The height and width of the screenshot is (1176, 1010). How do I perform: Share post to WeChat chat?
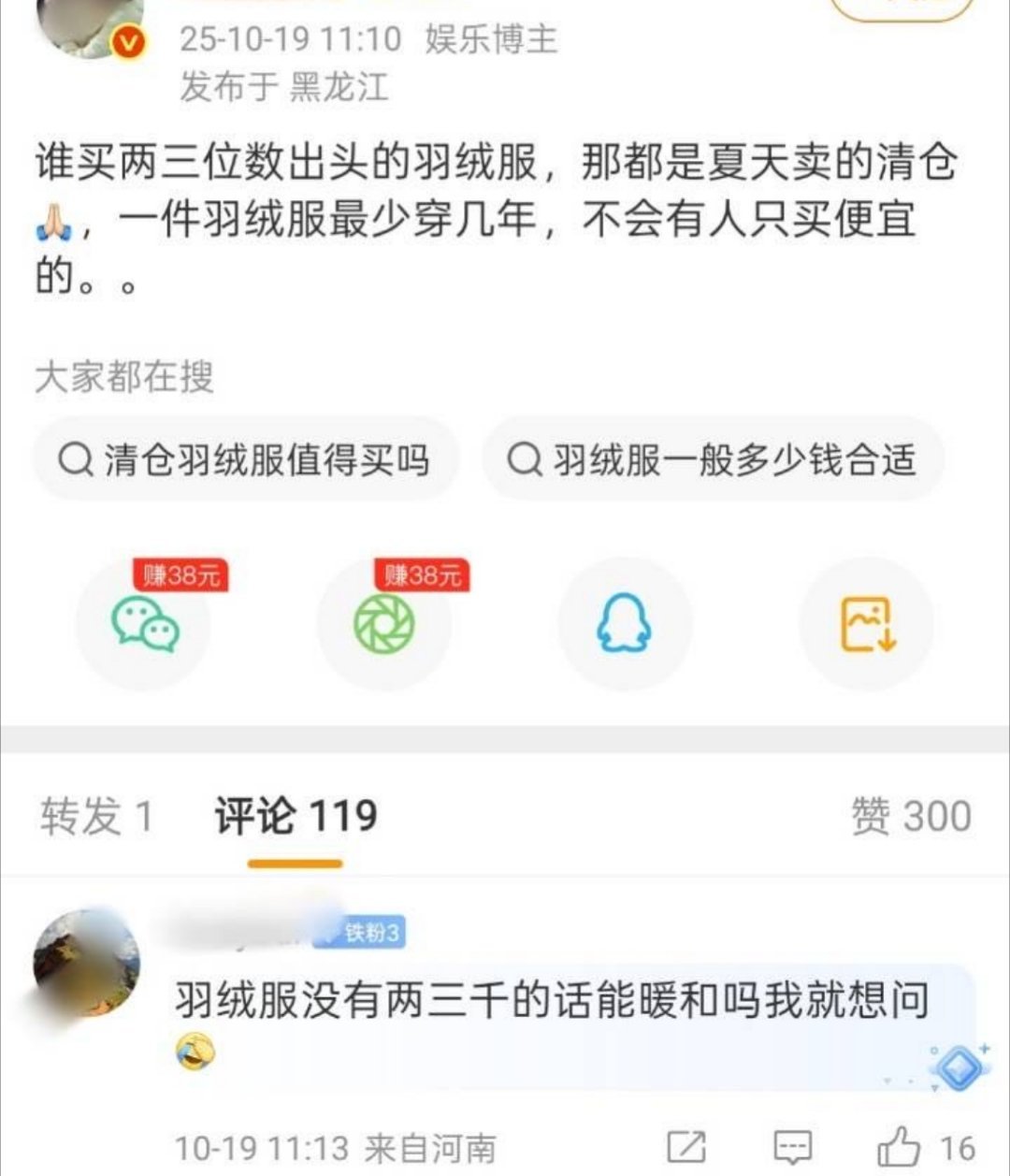[145, 624]
